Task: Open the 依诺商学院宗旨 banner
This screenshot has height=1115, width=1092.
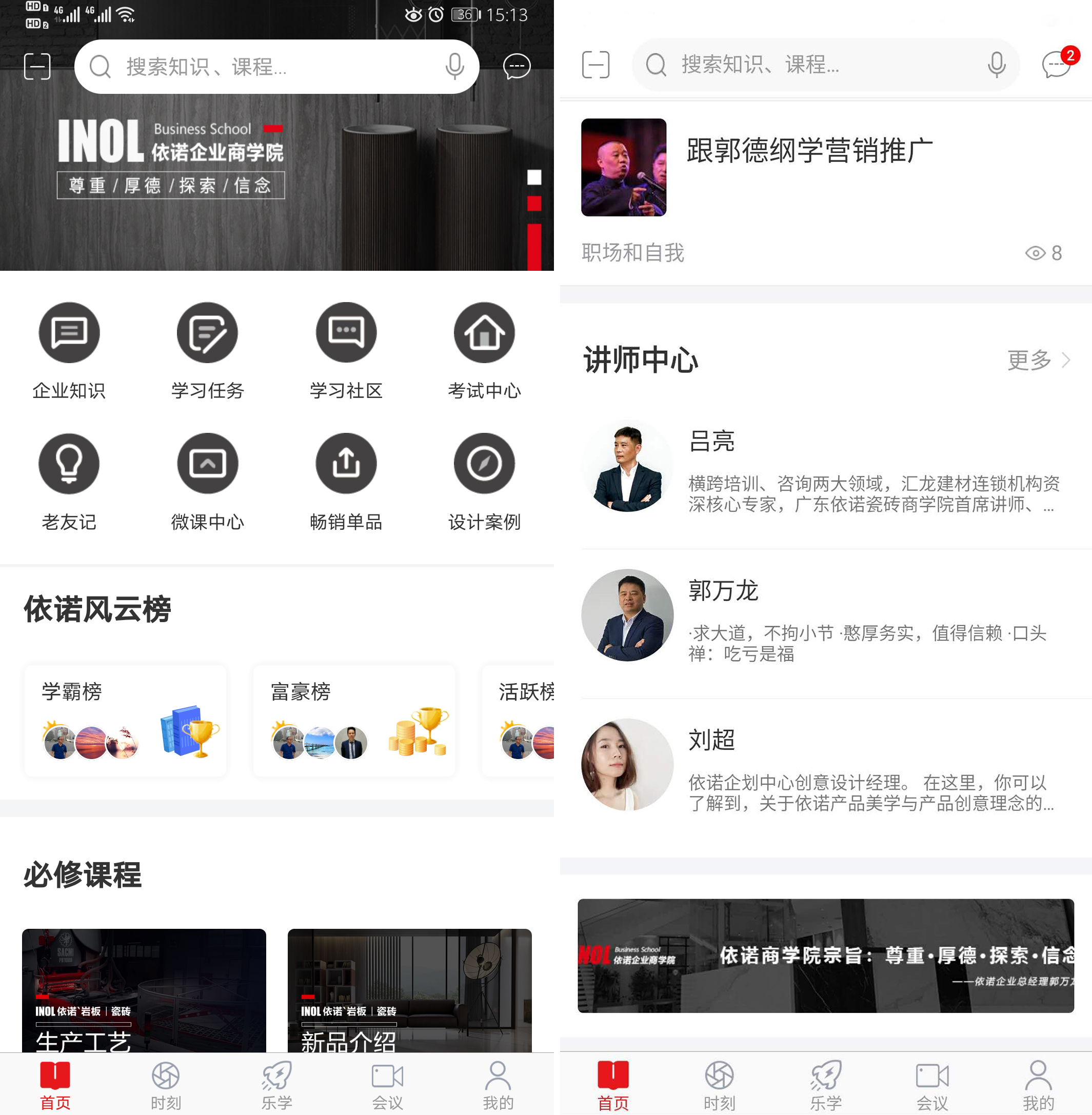Action: tap(825, 955)
